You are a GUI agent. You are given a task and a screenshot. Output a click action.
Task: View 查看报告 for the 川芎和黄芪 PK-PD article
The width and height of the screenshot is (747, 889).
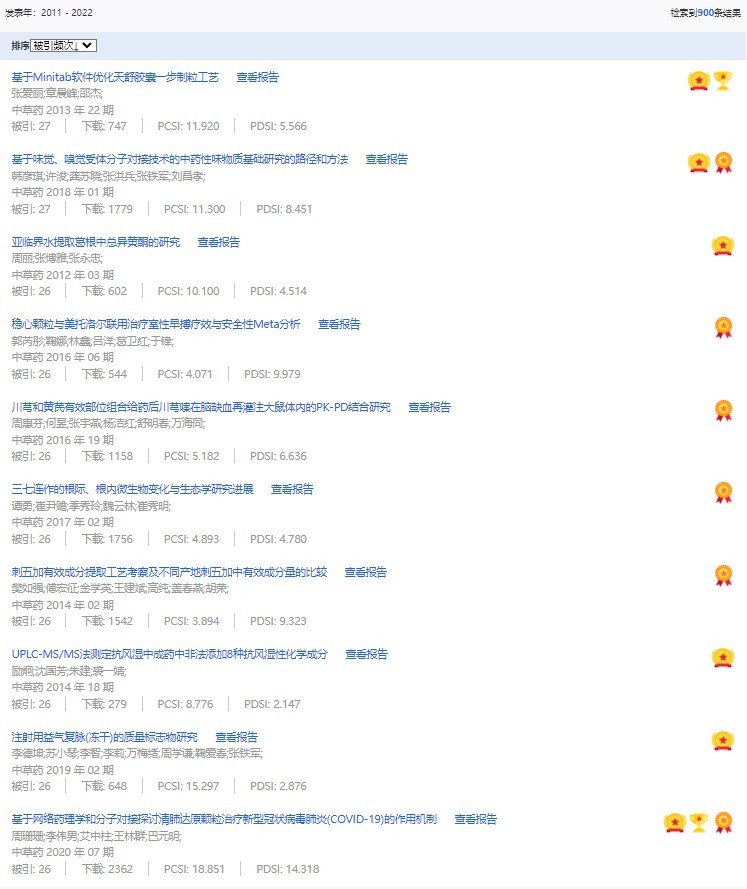(x=429, y=407)
